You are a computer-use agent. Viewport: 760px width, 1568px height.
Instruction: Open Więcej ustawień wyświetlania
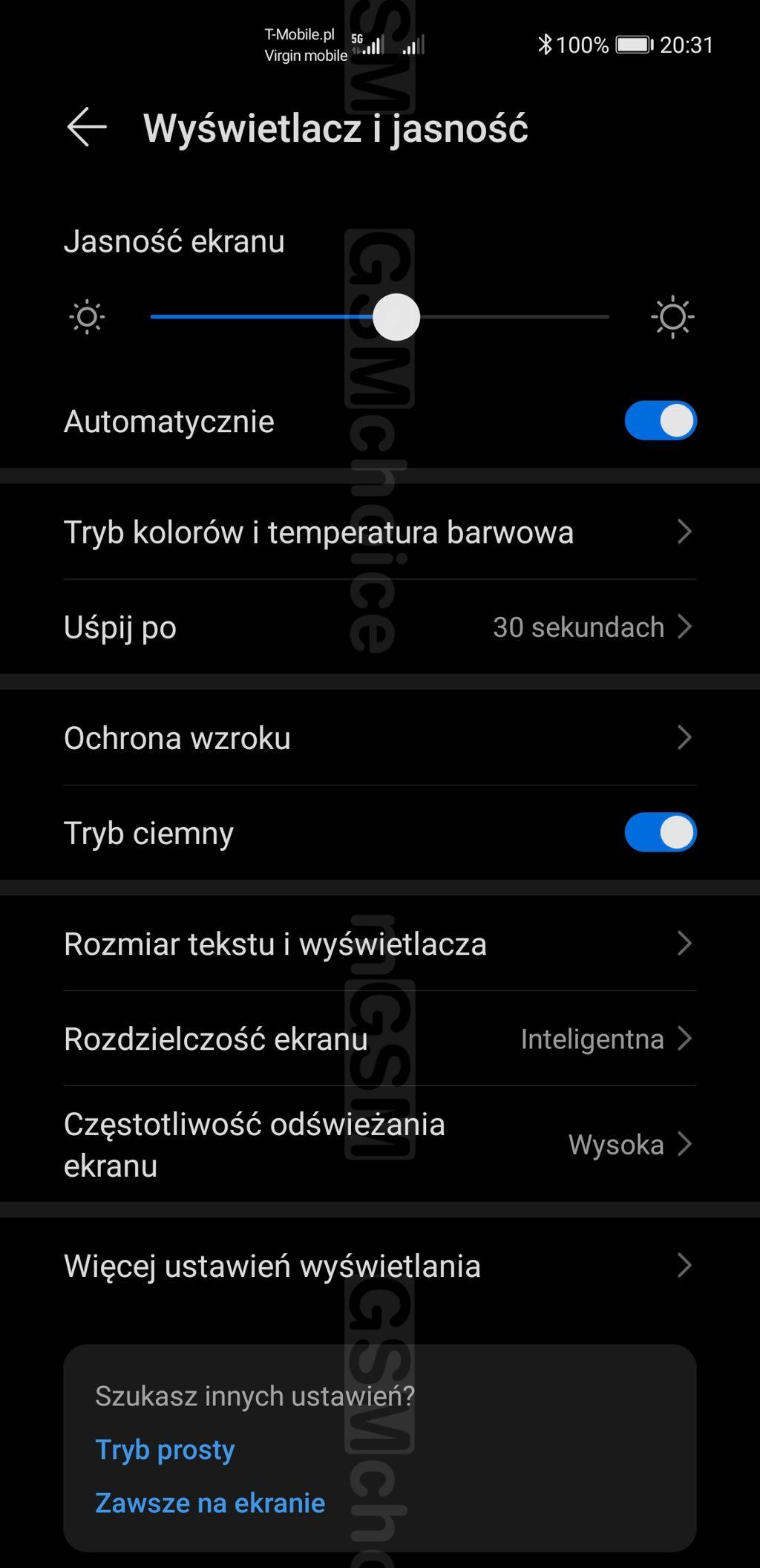point(379,1266)
